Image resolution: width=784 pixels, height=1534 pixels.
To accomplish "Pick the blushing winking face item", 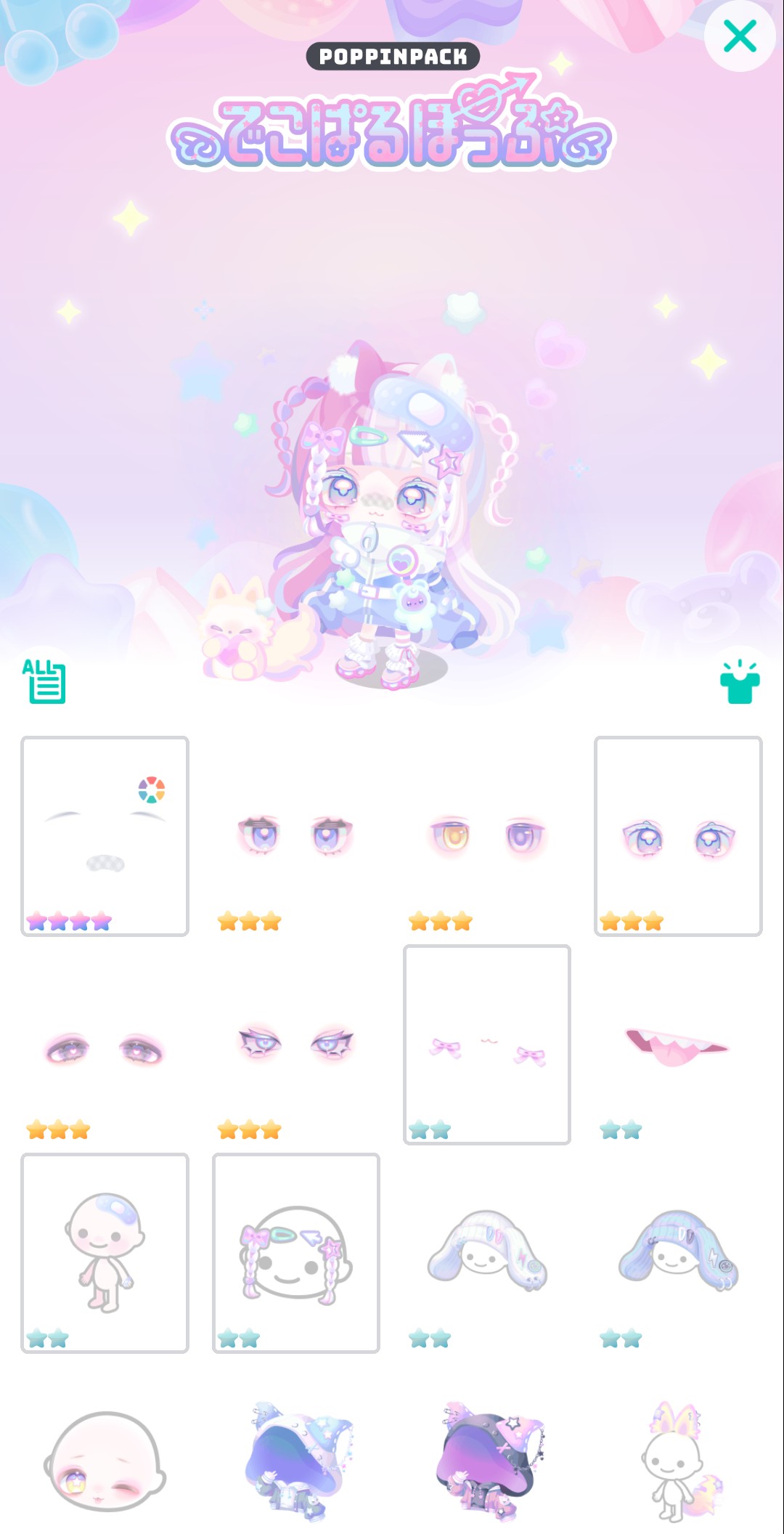I will 105,1461.
